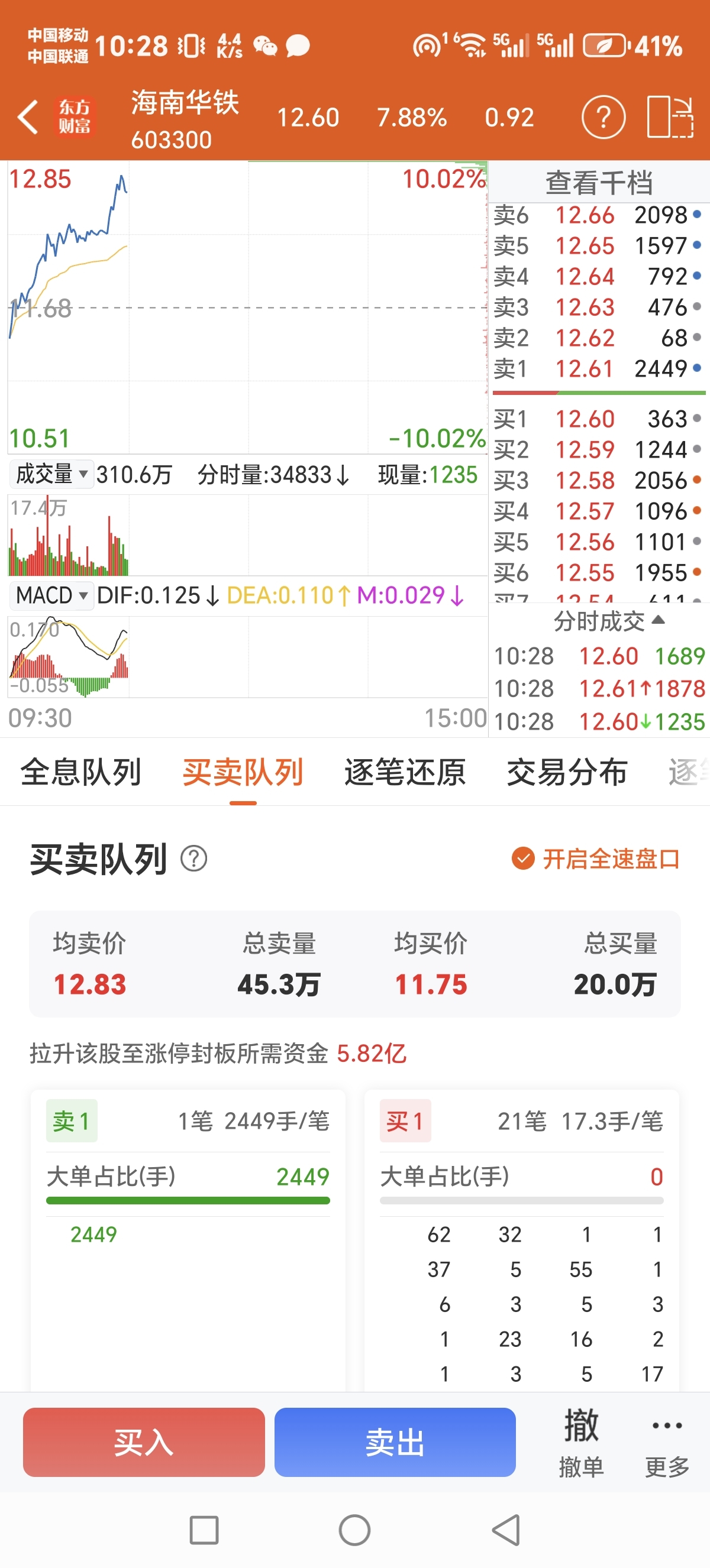Open 撤单 to cancel orders
The image size is (710, 1568).
pos(582,1442)
